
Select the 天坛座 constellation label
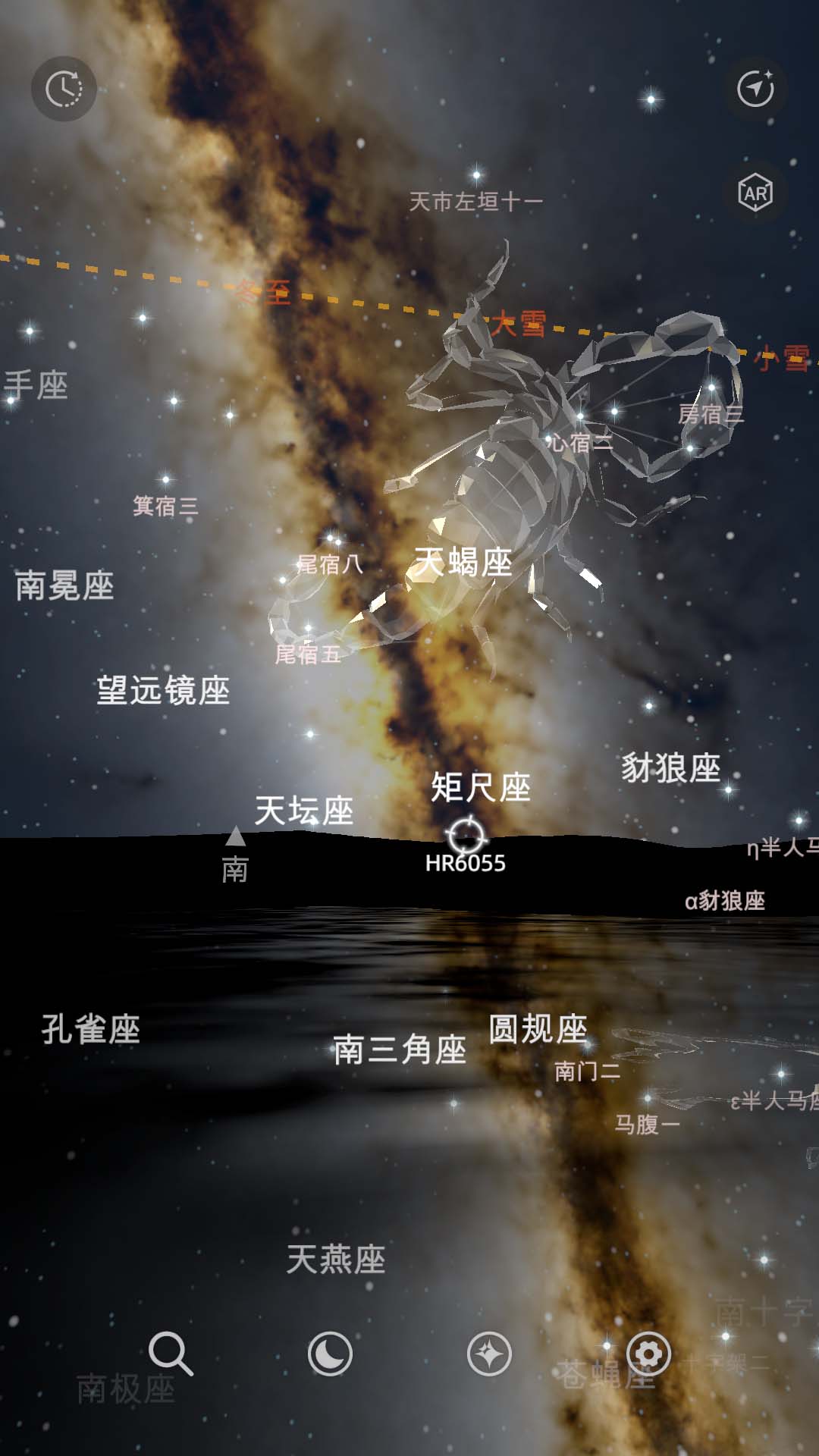[304, 811]
